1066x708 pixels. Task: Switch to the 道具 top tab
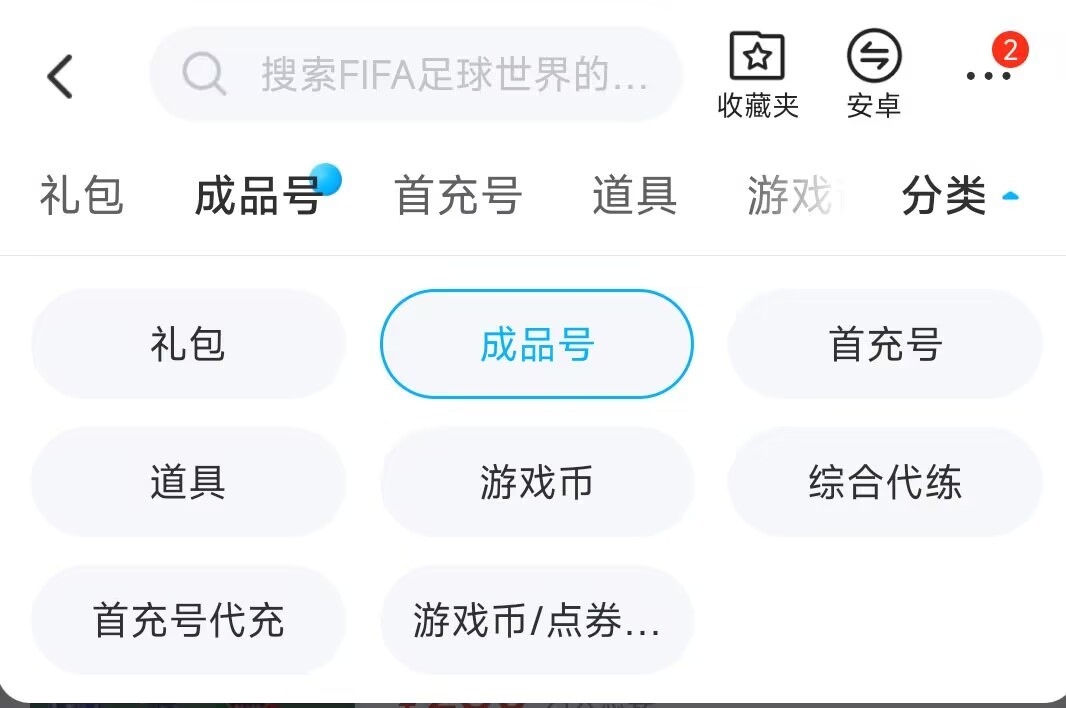click(634, 195)
